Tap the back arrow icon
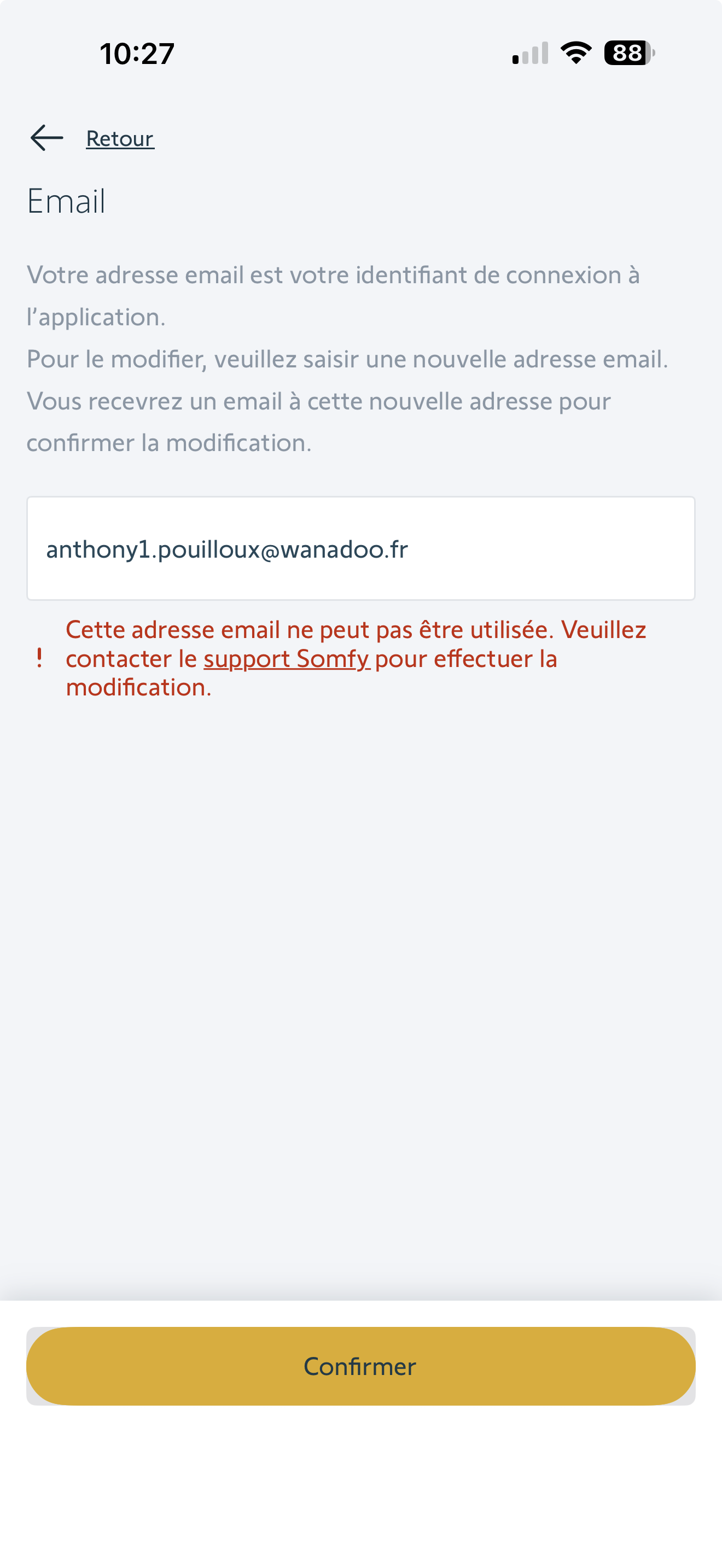The height and width of the screenshot is (1568, 722). click(x=46, y=138)
